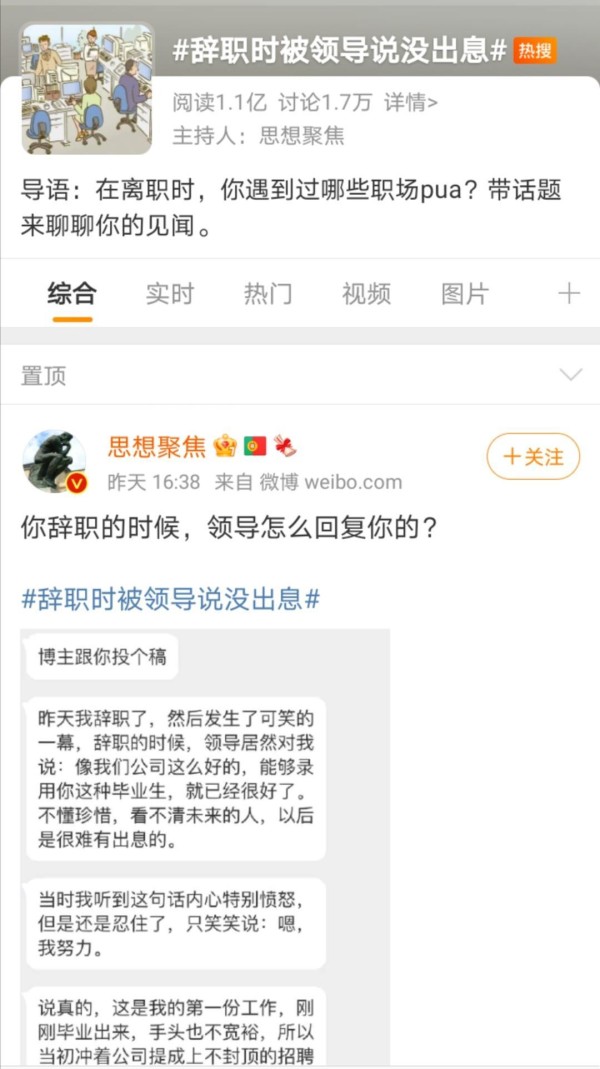This screenshot has height=1069, width=600.
Task: Collapse the 置顶 pinned section chevron
Action: 570,375
